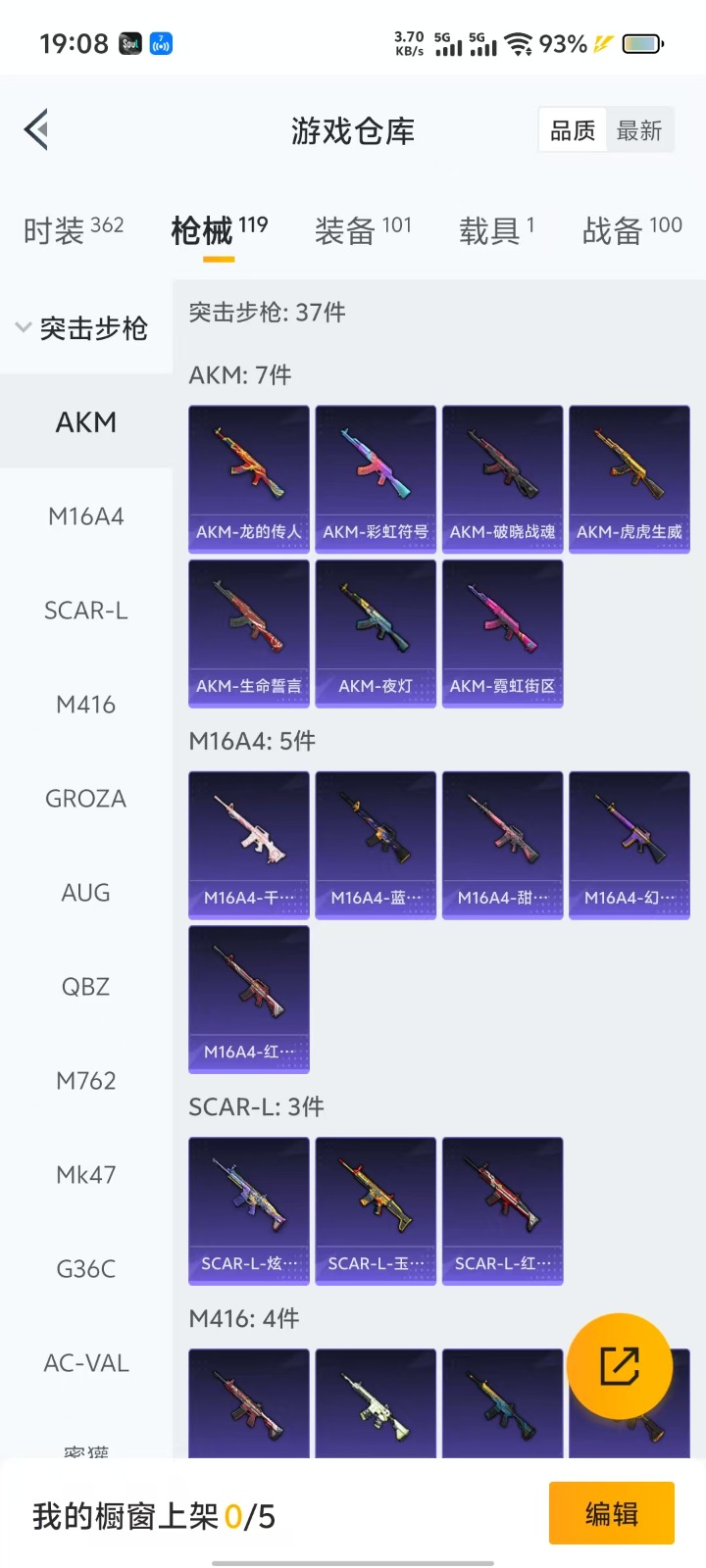Open the AKM-夜灯 skin
Image resolution: width=706 pixels, height=1568 pixels.
coord(376,633)
